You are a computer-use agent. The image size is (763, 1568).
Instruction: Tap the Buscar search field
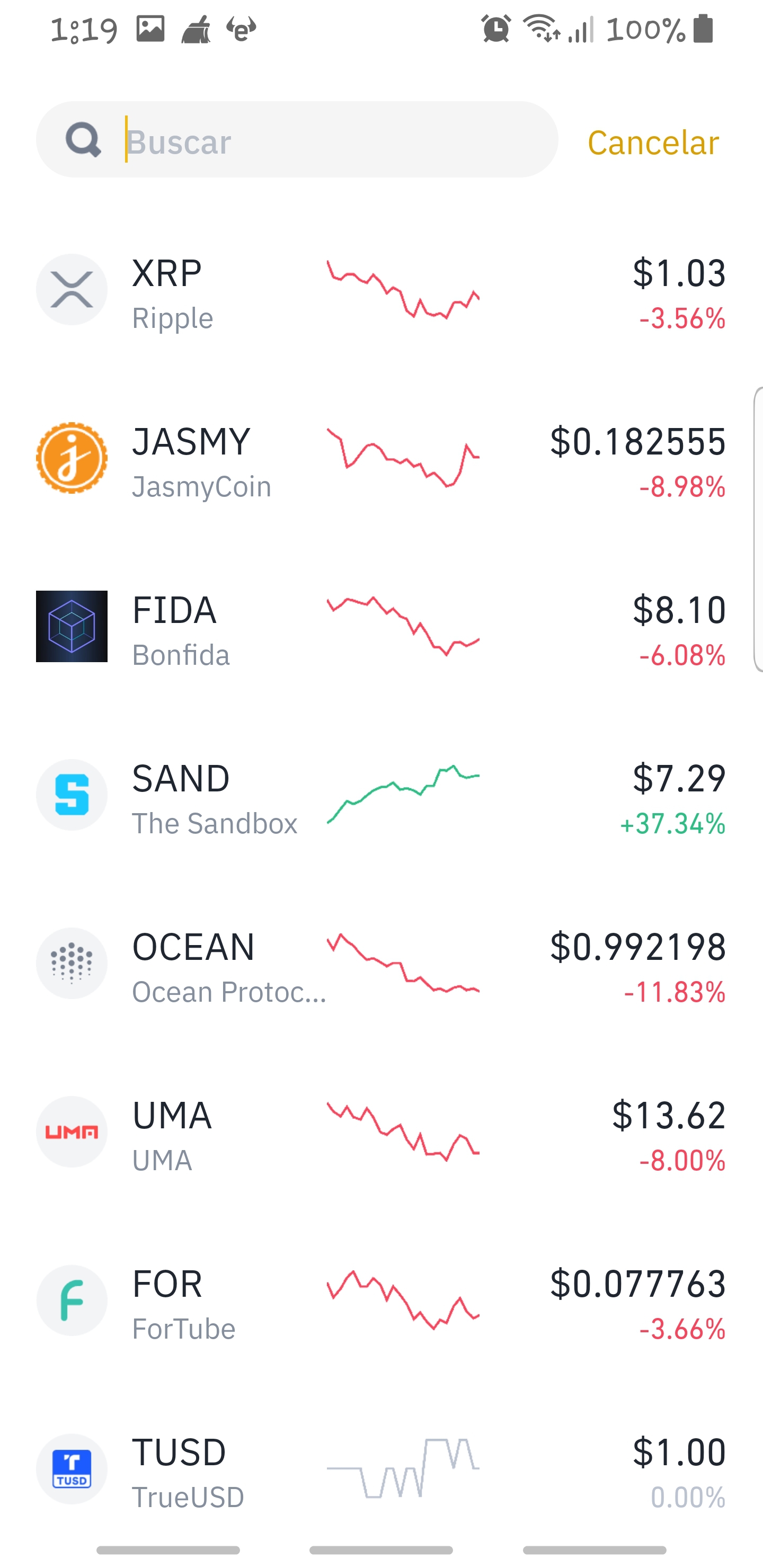(x=297, y=140)
